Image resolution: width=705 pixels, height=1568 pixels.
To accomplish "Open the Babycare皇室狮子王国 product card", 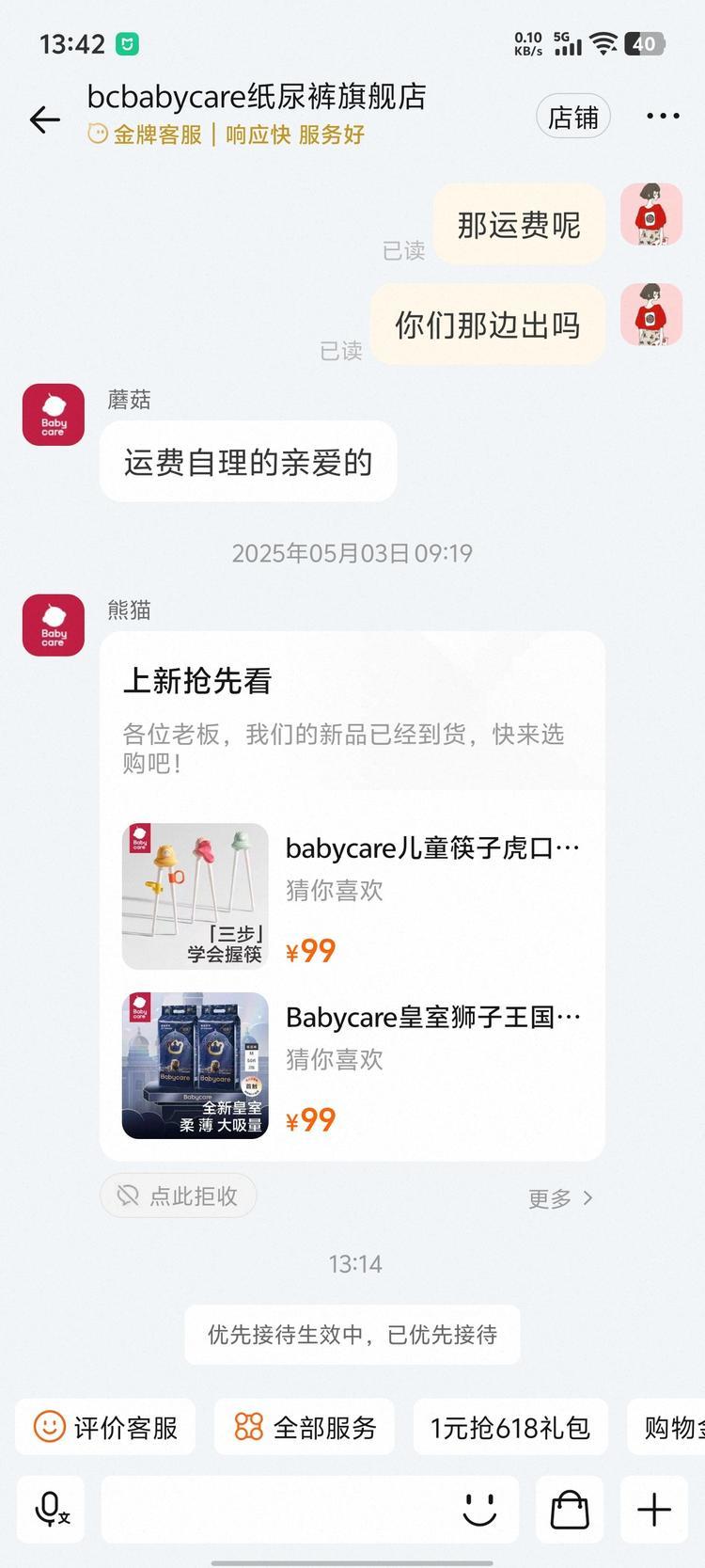I will (352, 1065).
